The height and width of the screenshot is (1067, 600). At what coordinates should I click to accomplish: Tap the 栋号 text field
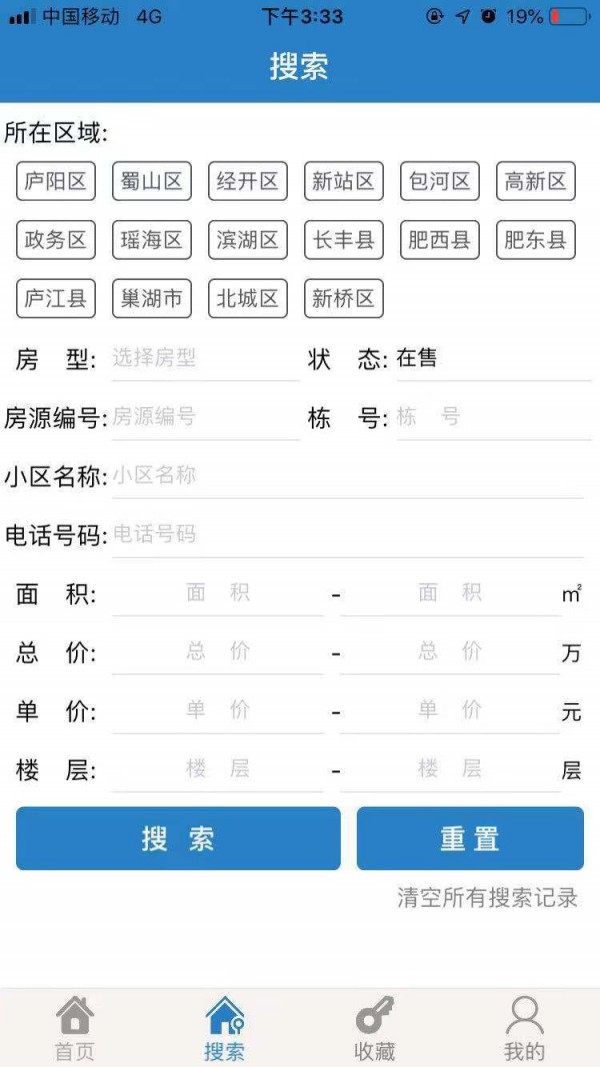point(493,417)
